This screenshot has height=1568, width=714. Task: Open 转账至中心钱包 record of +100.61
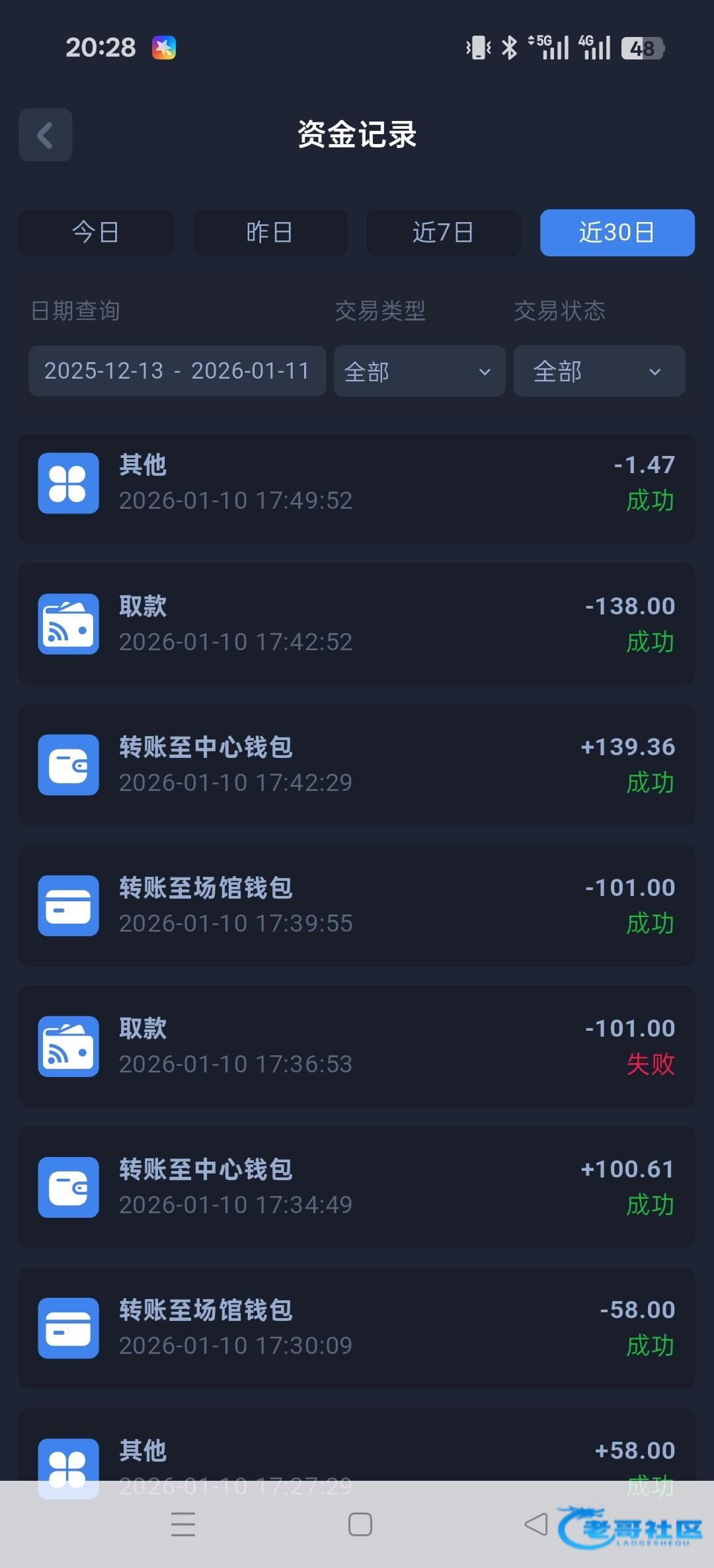click(x=357, y=1187)
